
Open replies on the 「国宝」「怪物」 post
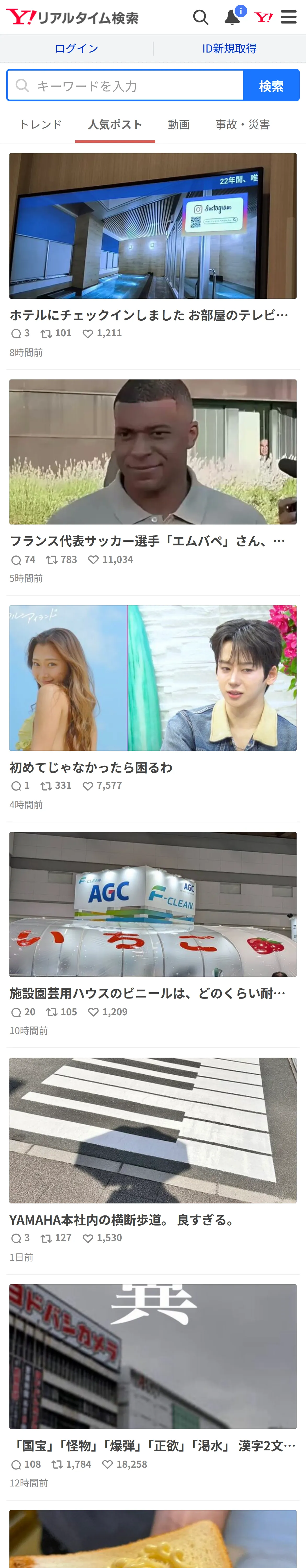click(x=26, y=1465)
